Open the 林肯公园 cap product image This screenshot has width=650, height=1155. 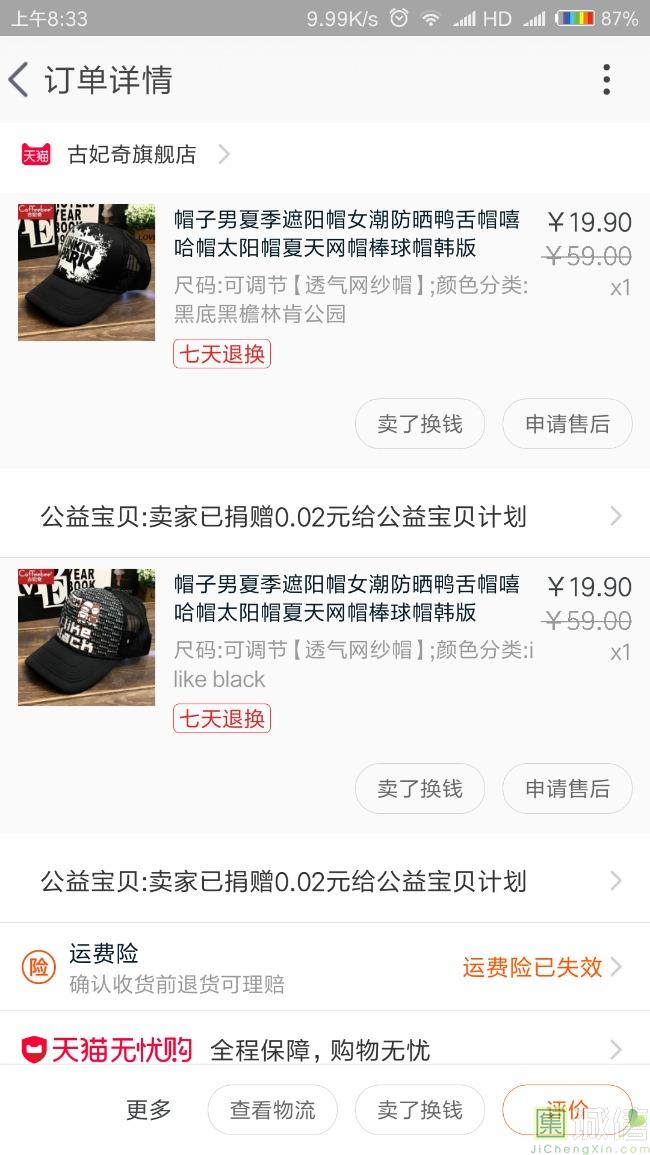(86, 272)
